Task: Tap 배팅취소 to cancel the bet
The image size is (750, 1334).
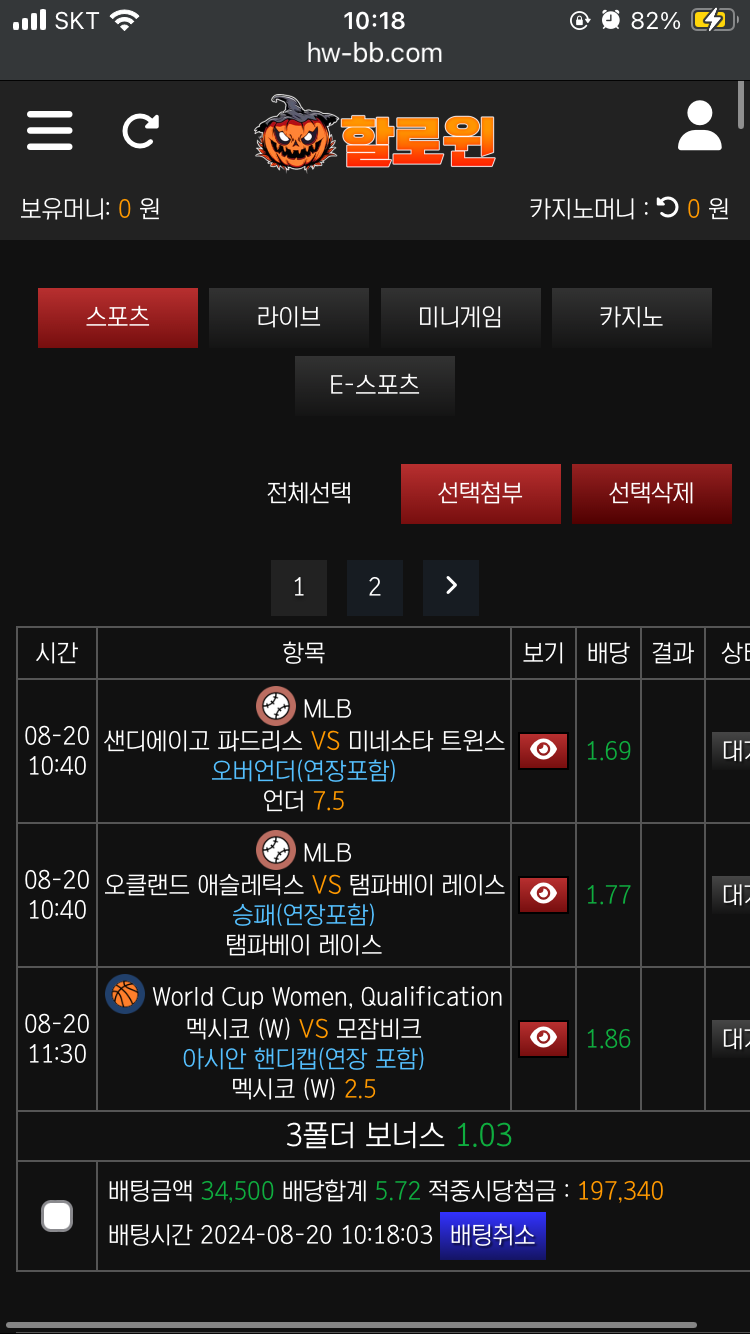Action: pyautogui.click(x=493, y=1235)
